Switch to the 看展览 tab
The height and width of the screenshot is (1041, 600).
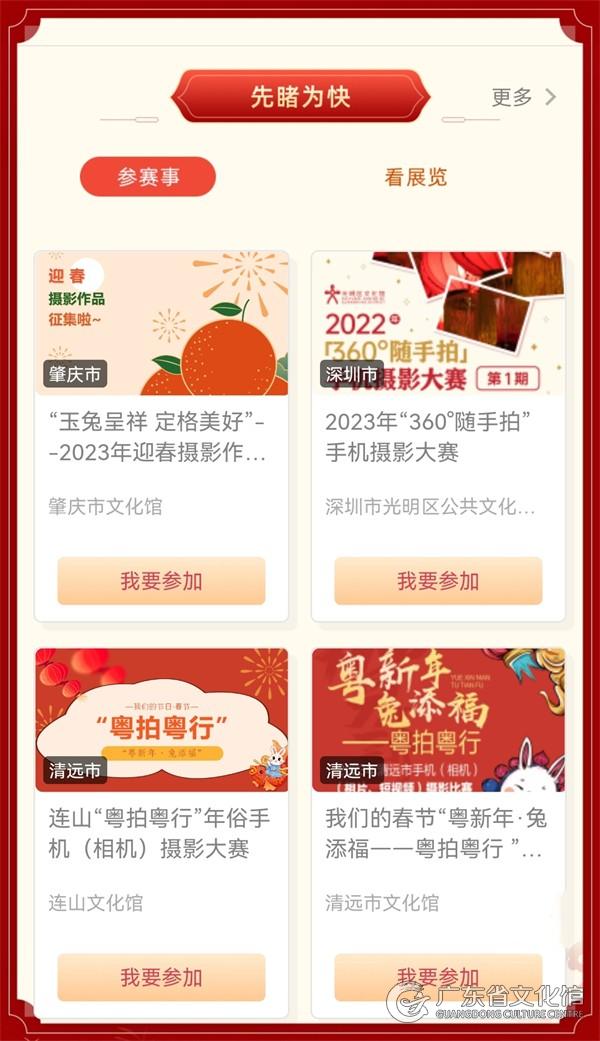415,177
